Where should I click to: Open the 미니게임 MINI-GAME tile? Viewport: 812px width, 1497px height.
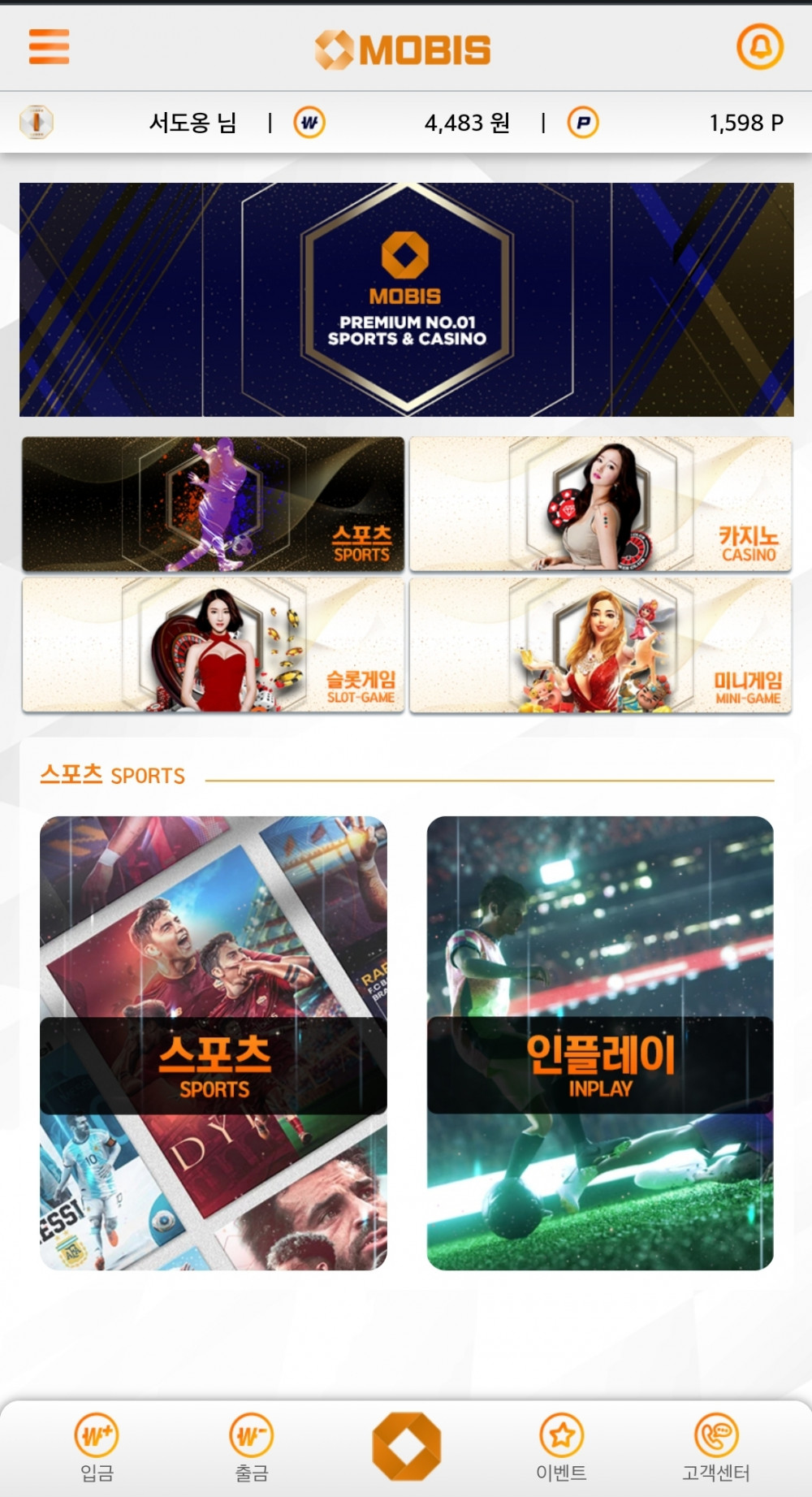600,645
